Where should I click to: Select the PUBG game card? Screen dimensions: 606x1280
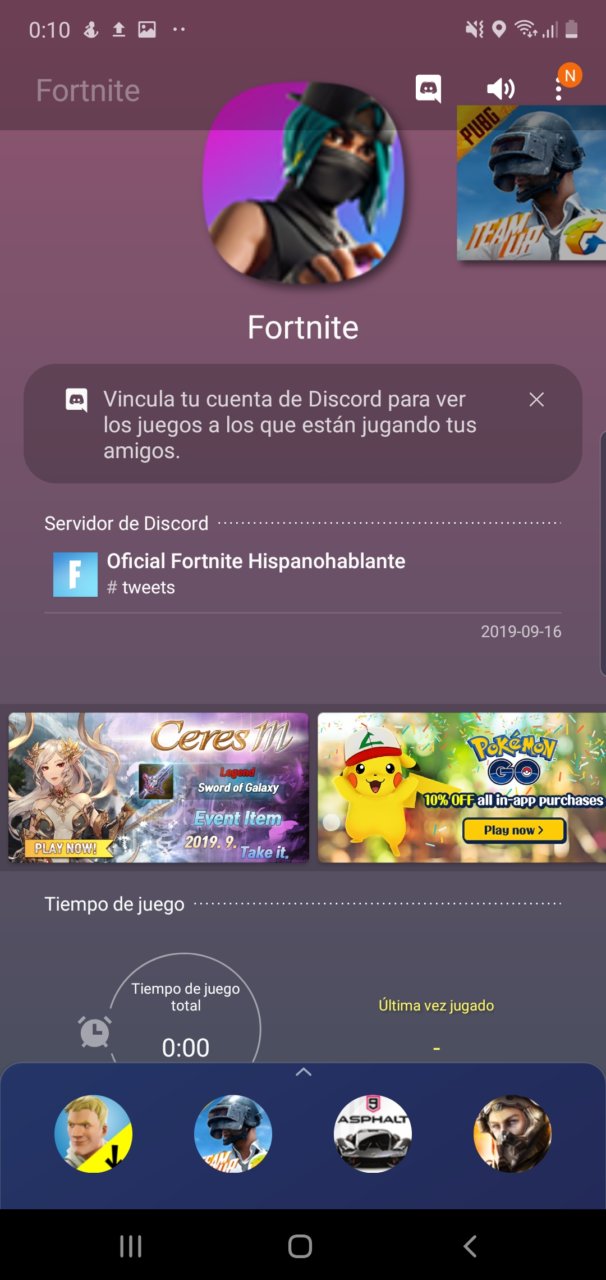point(531,183)
